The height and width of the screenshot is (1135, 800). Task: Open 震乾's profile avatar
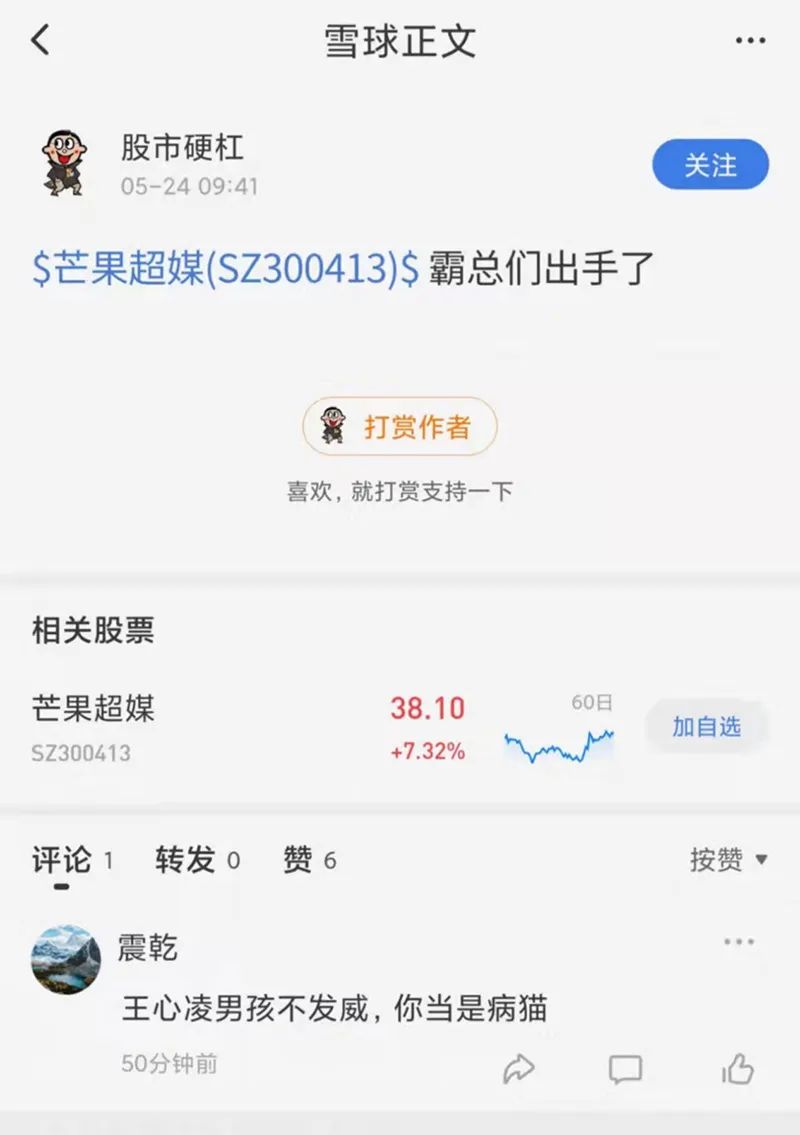66,959
